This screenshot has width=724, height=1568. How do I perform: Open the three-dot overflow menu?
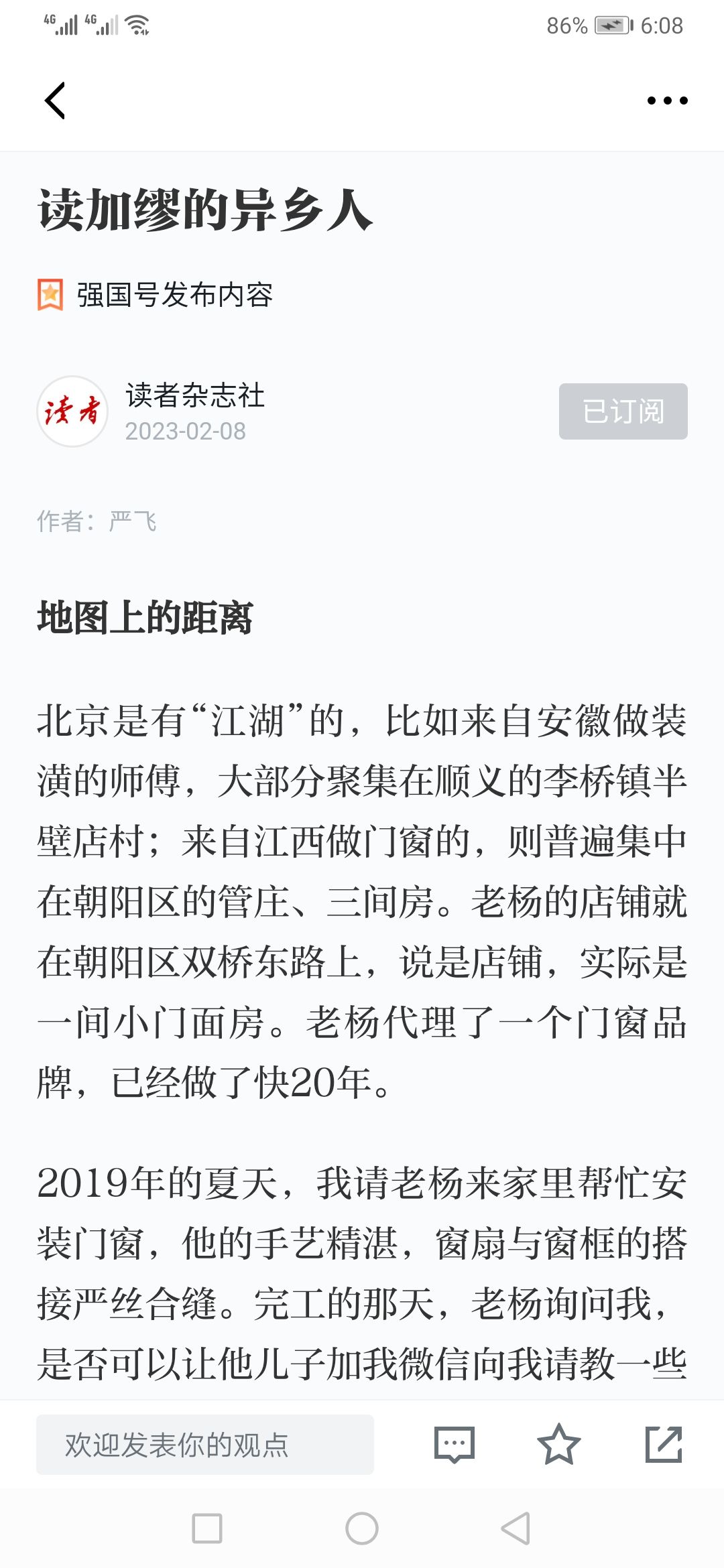(667, 101)
